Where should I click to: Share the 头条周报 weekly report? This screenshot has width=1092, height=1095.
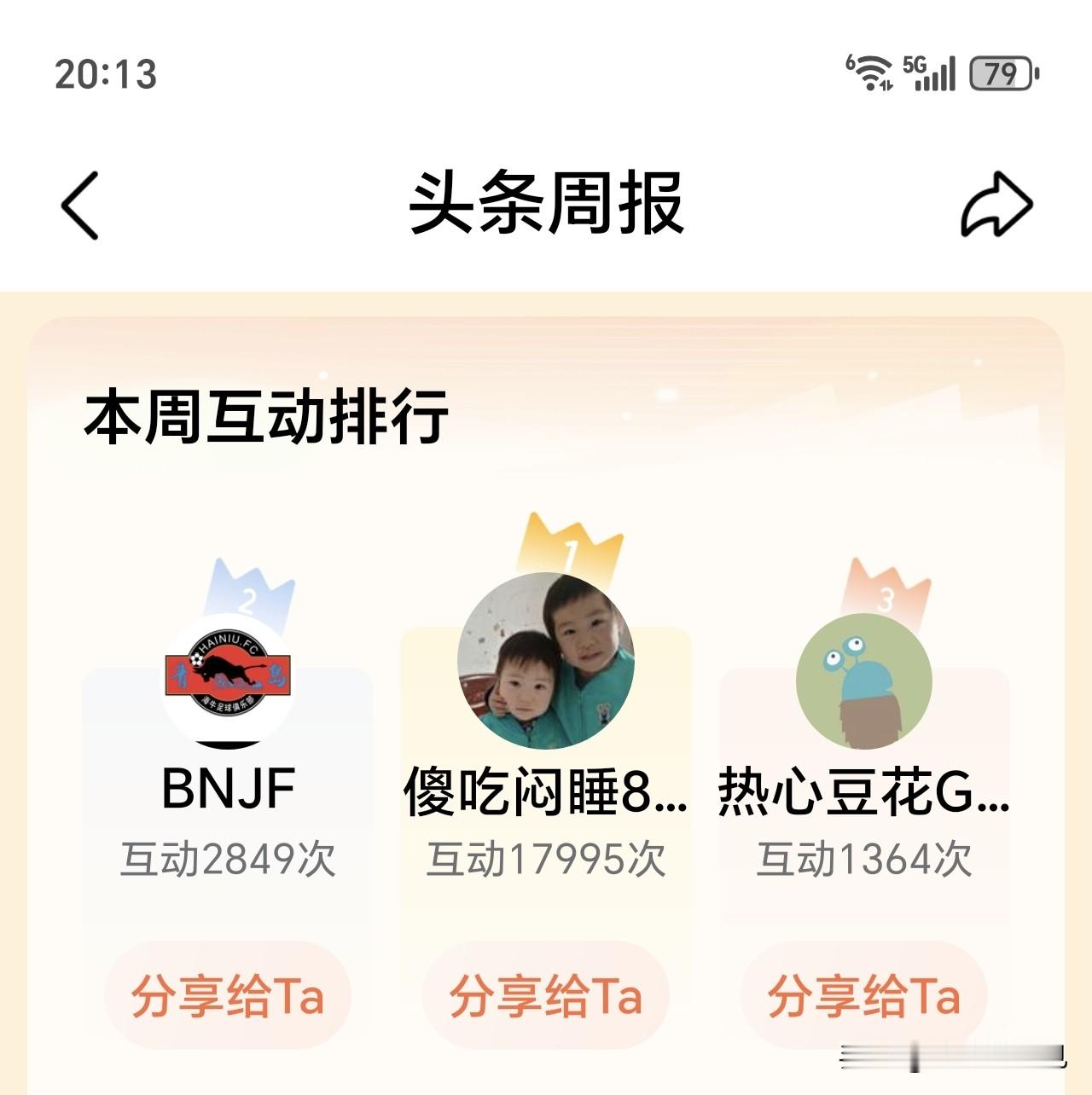click(x=996, y=205)
